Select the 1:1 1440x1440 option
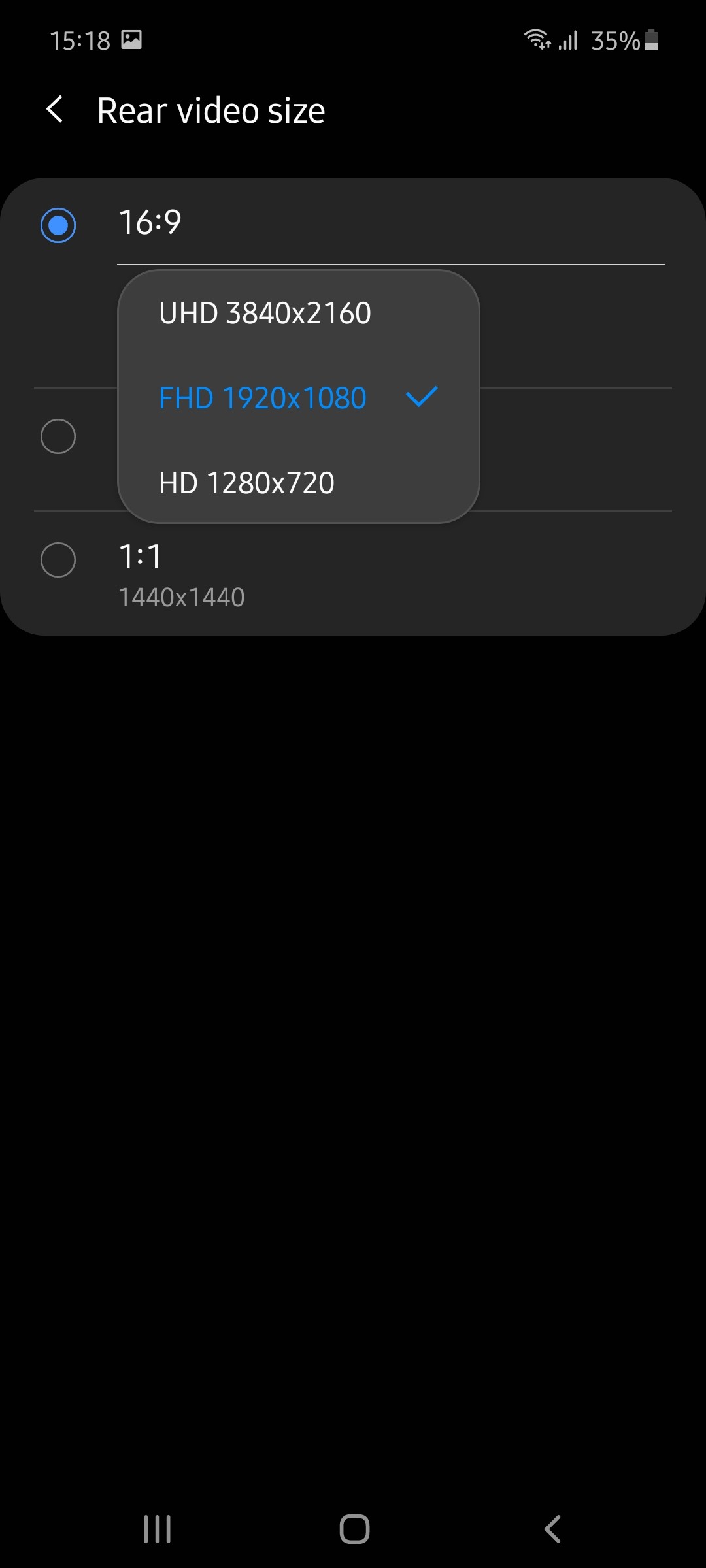 tap(353, 573)
